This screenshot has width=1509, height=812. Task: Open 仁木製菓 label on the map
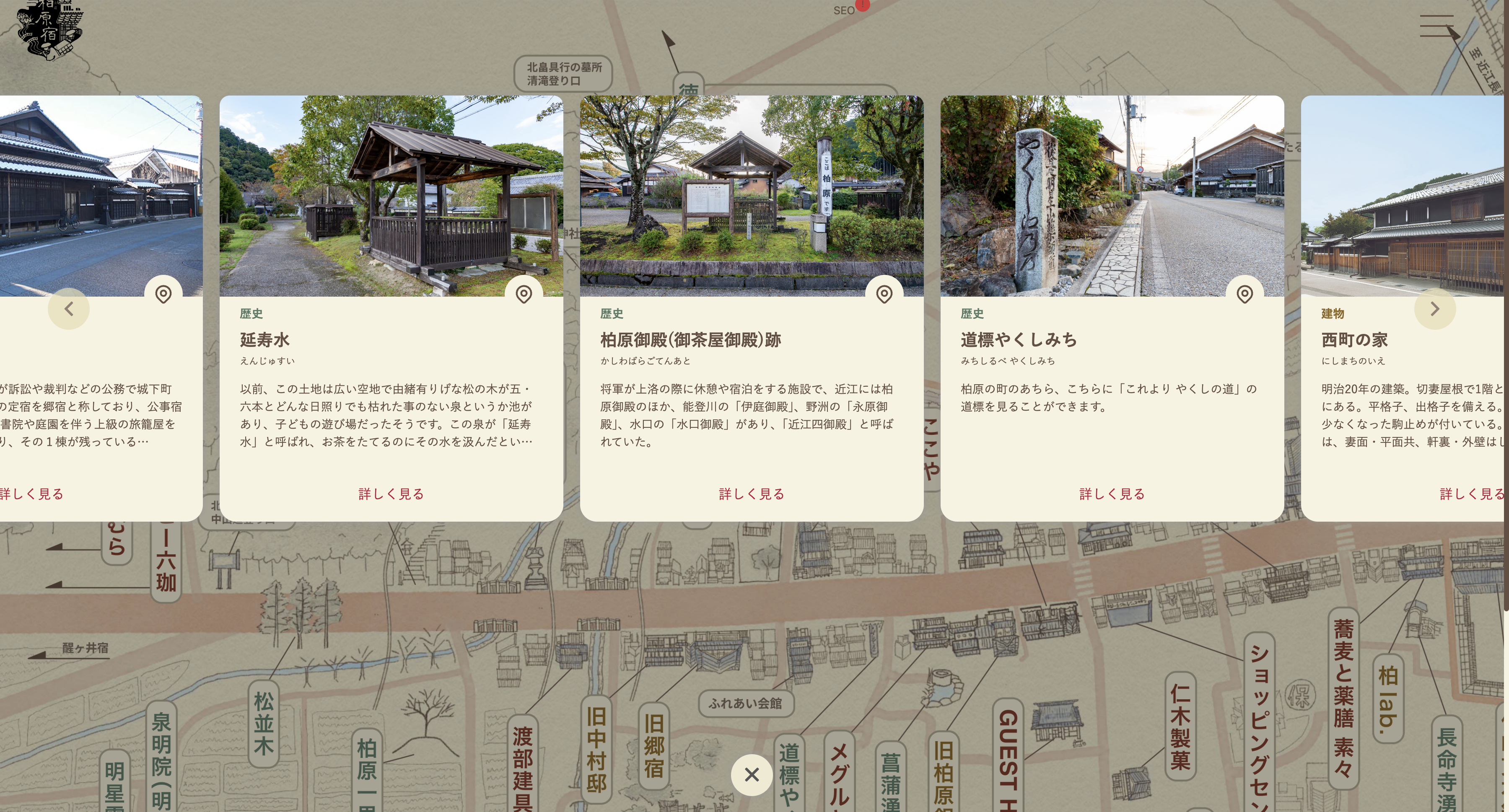(1180, 727)
